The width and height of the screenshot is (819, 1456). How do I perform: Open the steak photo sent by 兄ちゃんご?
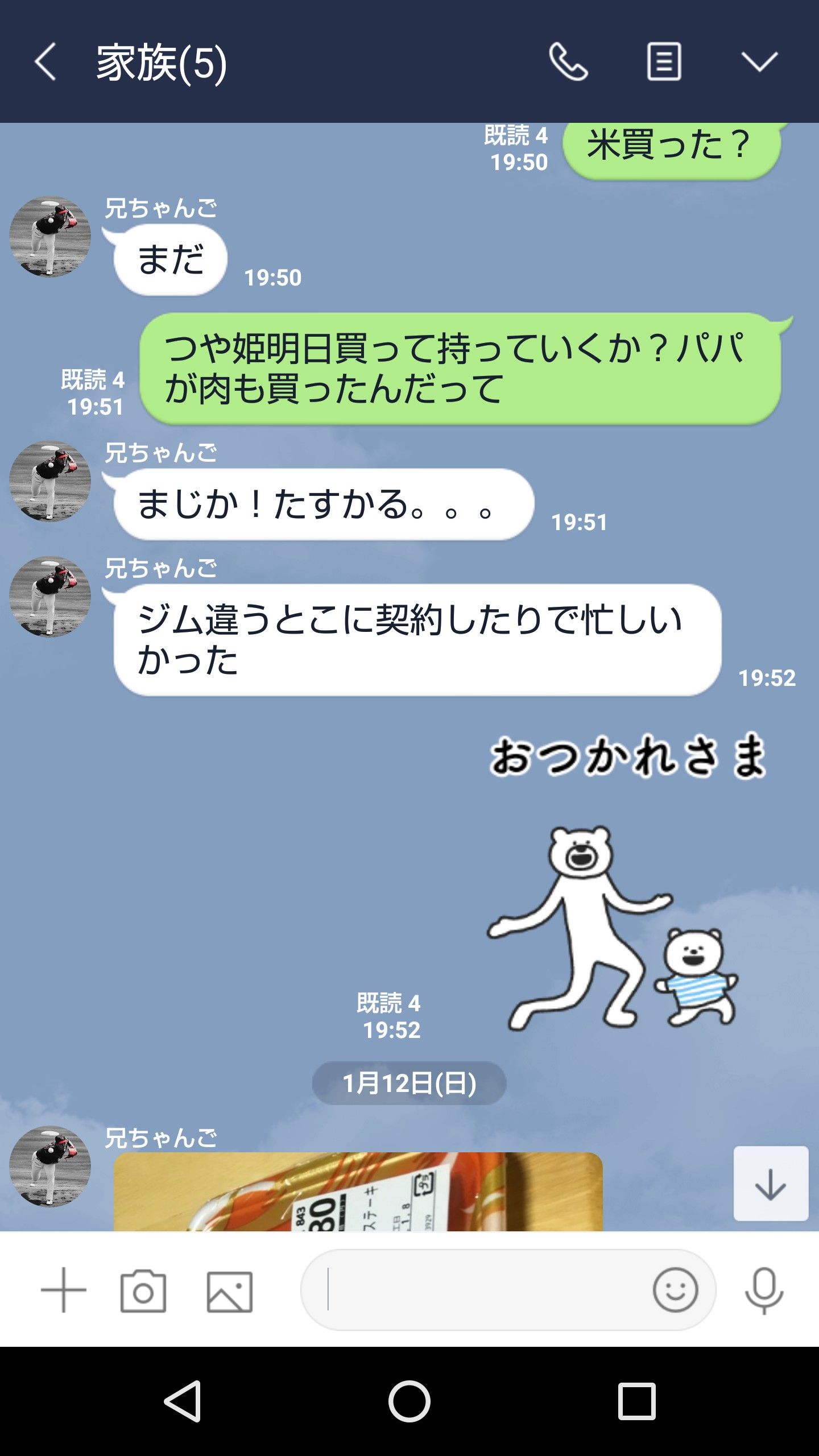pos(358,1191)
